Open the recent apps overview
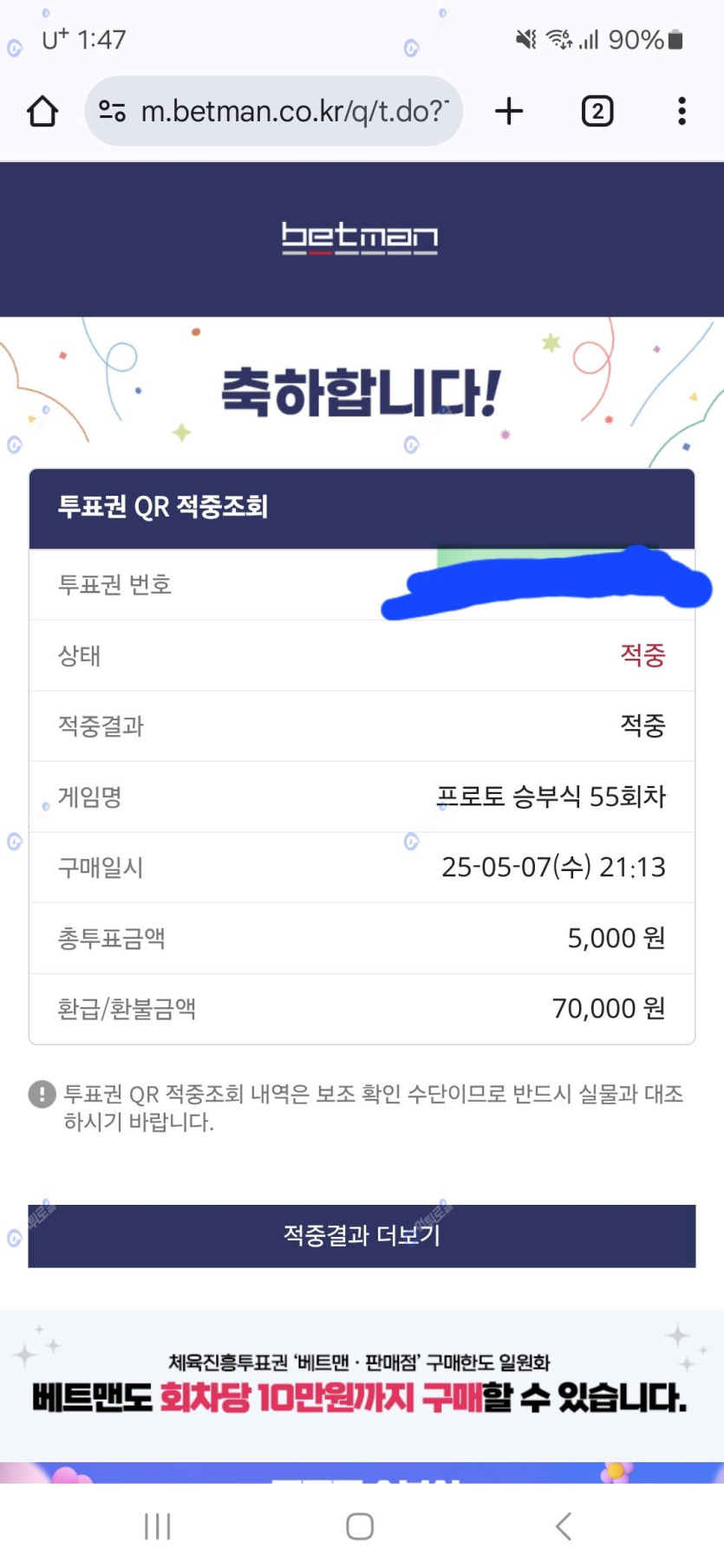The height and width of the screenshot is (1568, 724). pyautogui.click(x=158, y=1526)
